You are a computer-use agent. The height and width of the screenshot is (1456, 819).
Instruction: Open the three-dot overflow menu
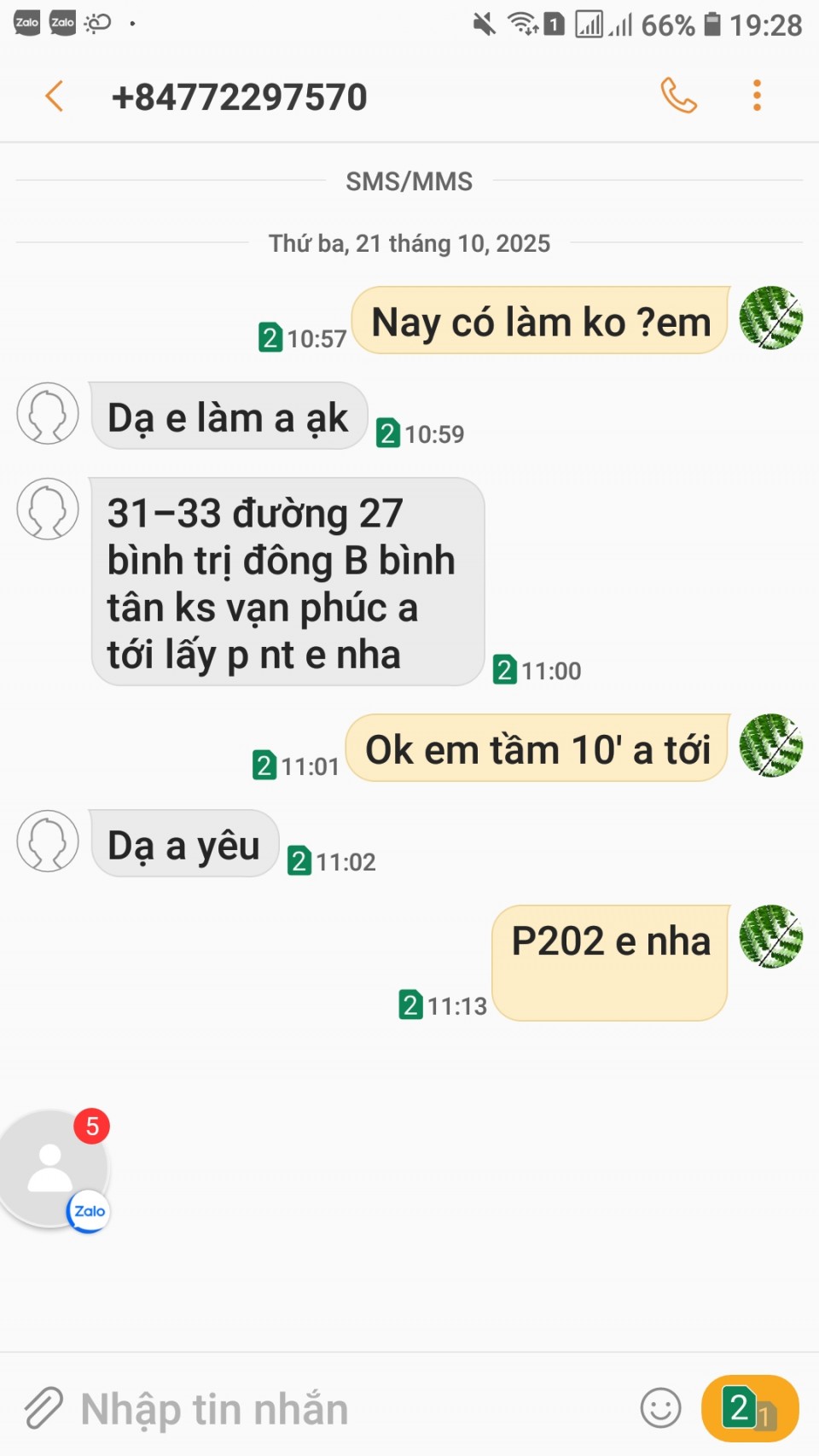point(757,96)
